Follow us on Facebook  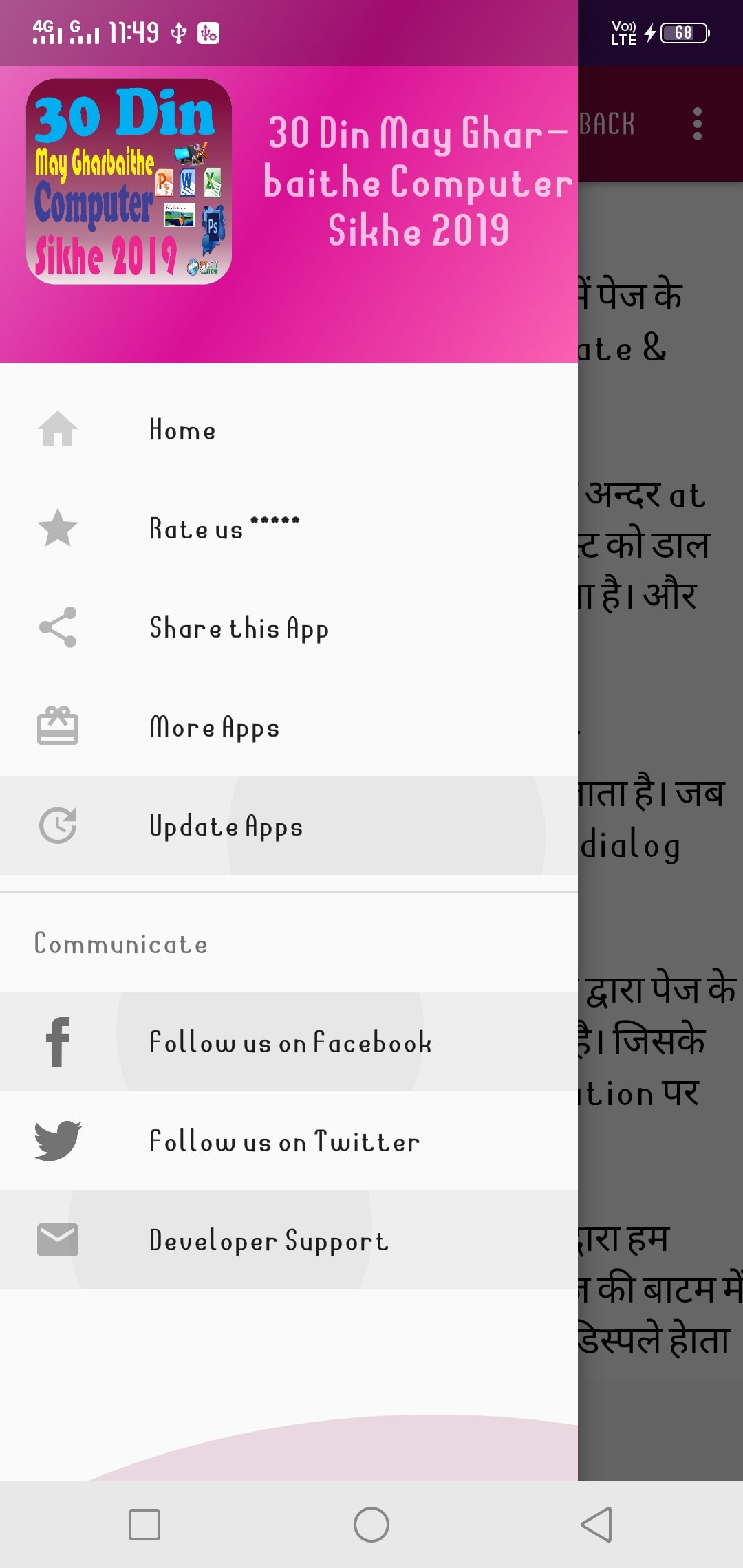coord(290,1042)
